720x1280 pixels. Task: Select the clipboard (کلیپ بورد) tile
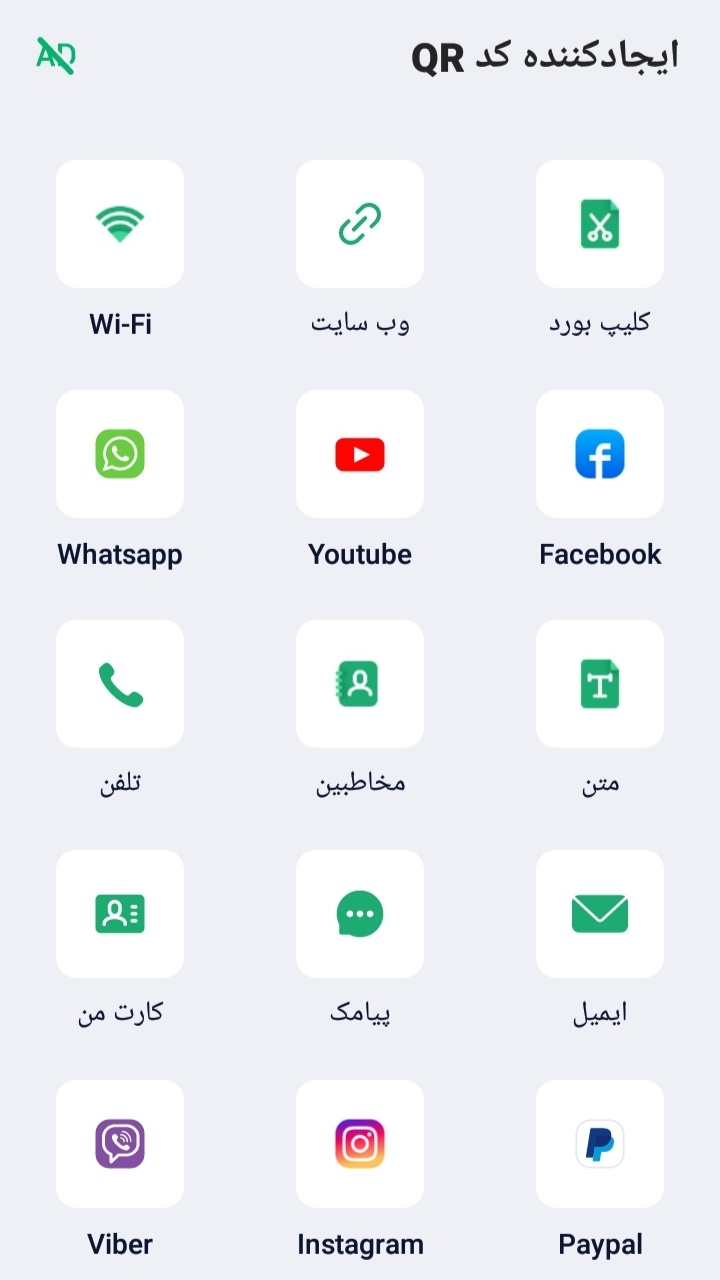(x=600, y=224)
